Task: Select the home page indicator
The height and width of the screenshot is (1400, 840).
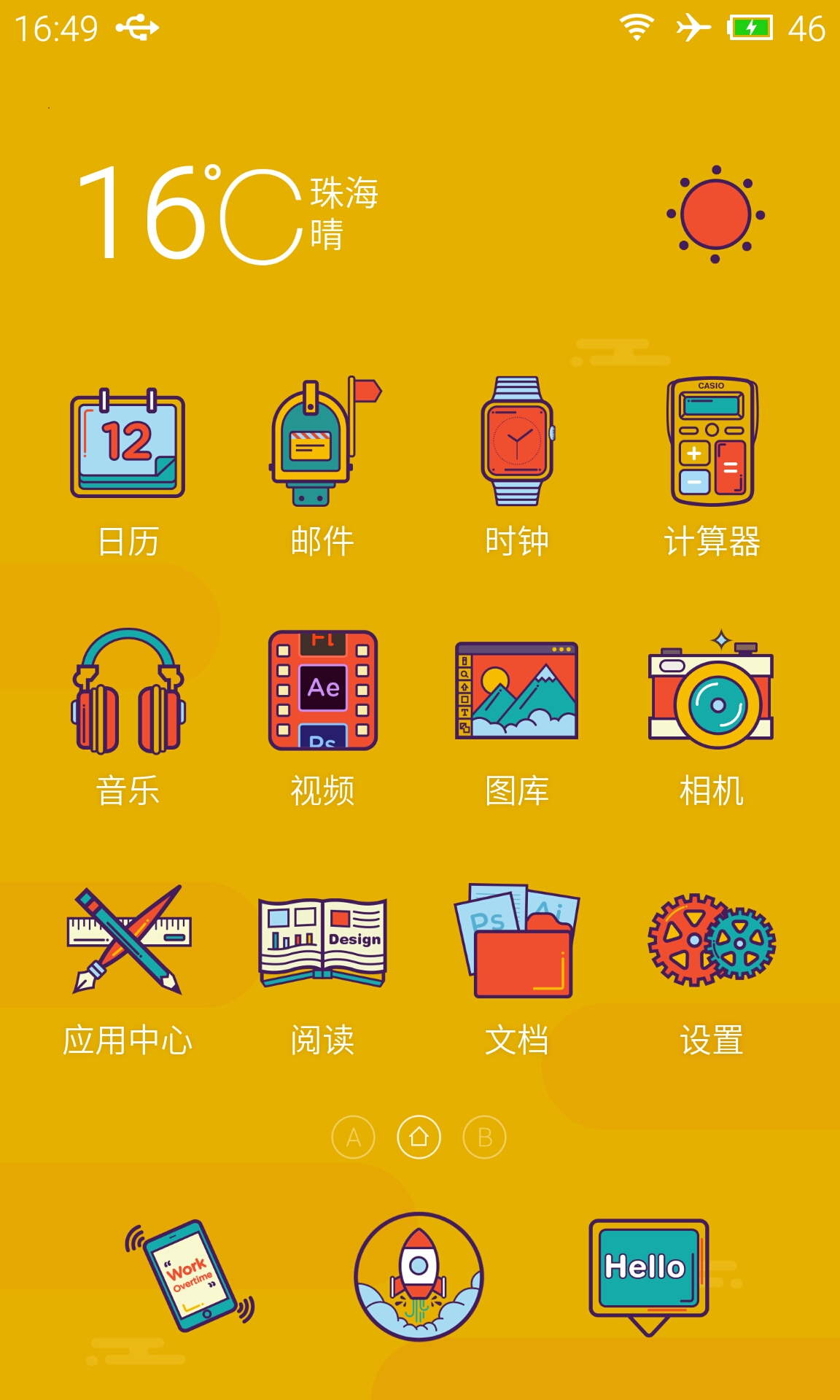Action: tap(419, 1137)
